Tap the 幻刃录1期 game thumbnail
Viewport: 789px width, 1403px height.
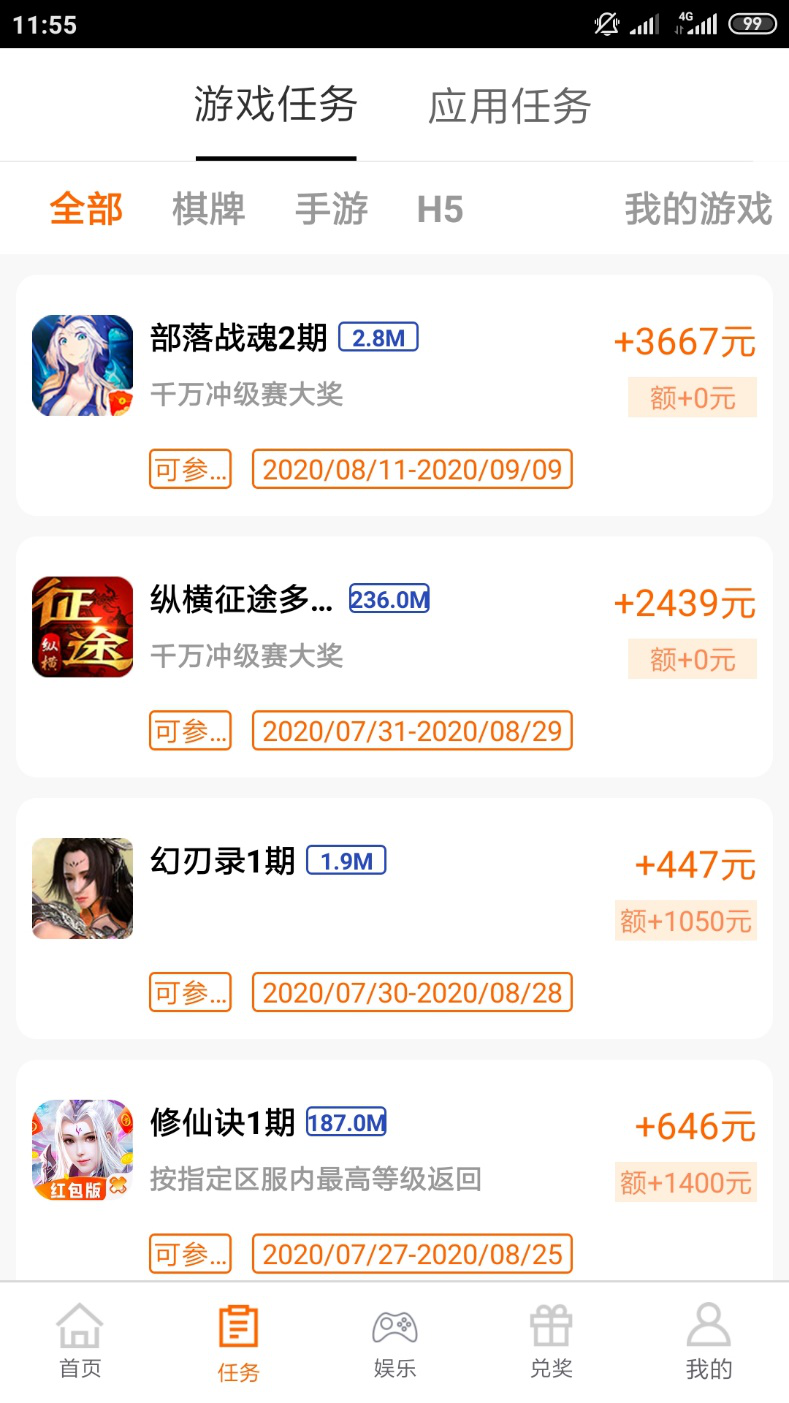(x=82, y=889)
